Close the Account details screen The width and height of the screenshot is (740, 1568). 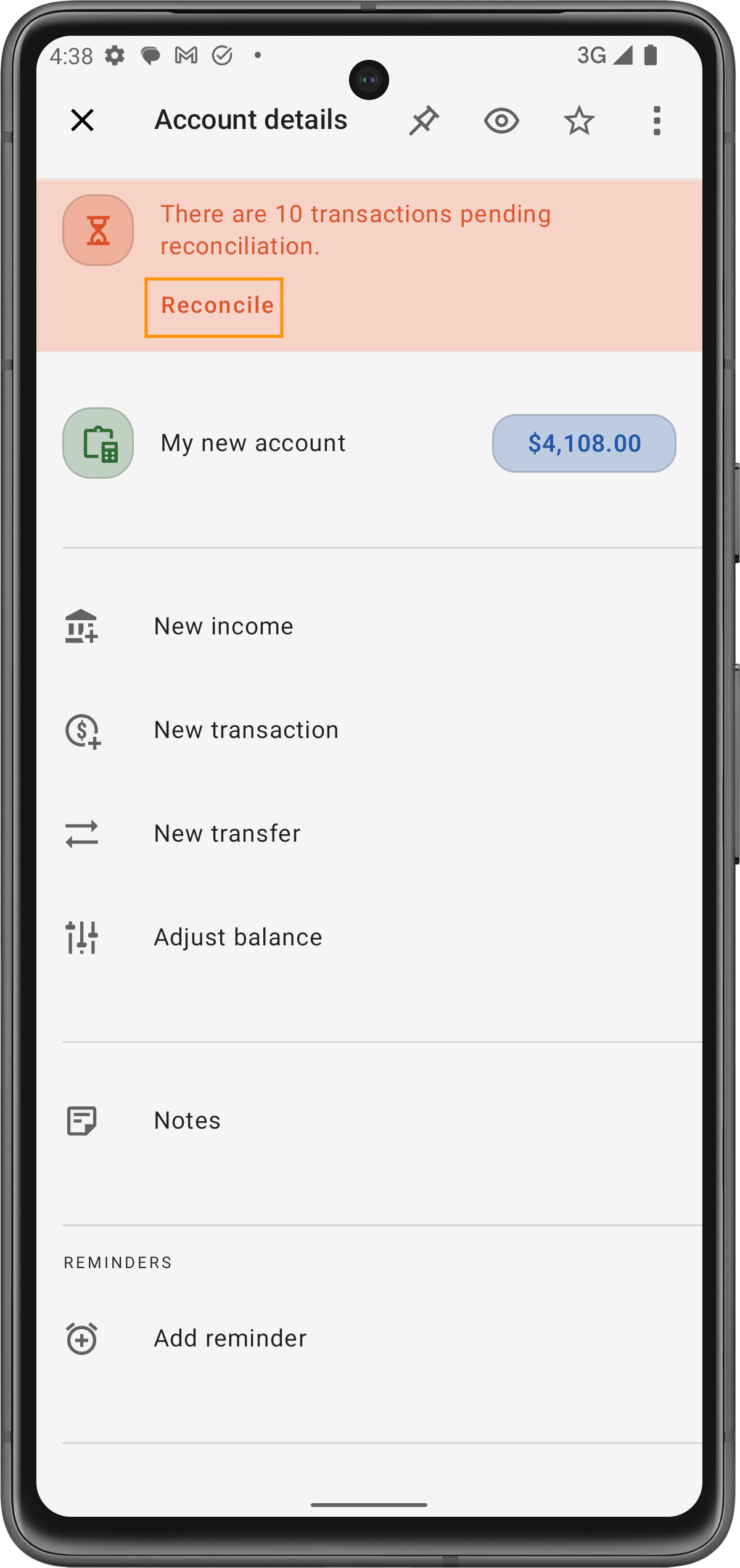tap(82, 120)
